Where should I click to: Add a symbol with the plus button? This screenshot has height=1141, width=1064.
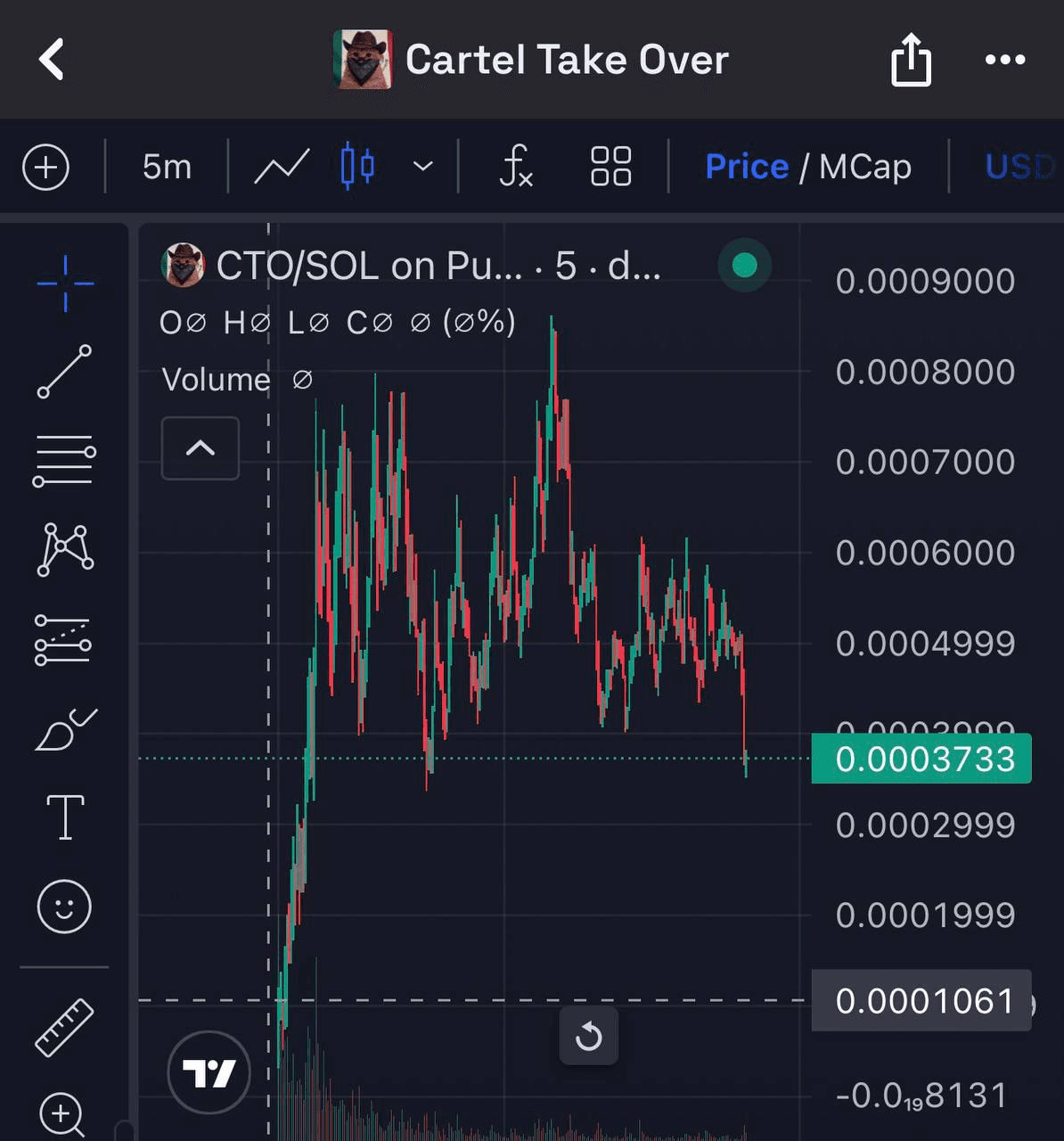pyautogui.click(x=45, y=167)
